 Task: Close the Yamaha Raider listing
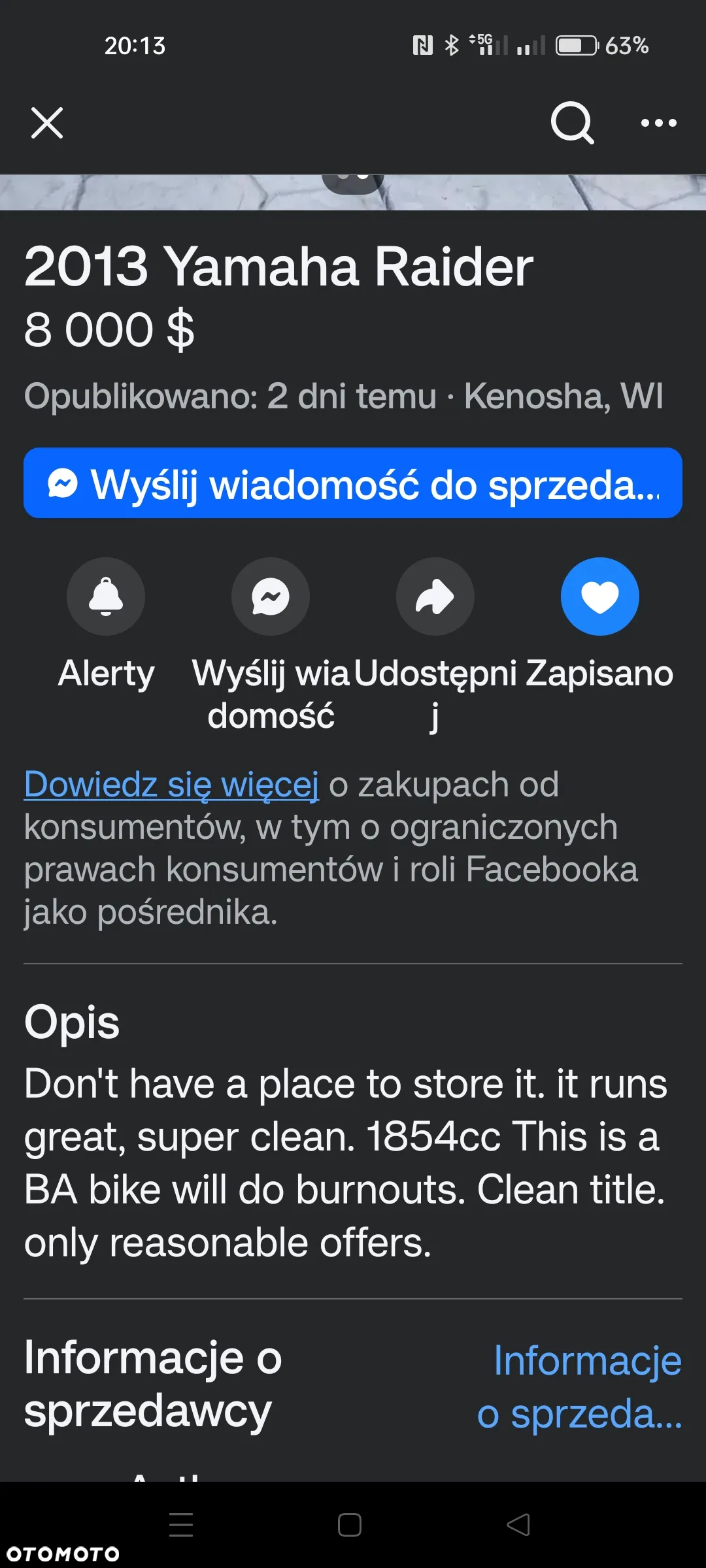[x=47, y=123]
